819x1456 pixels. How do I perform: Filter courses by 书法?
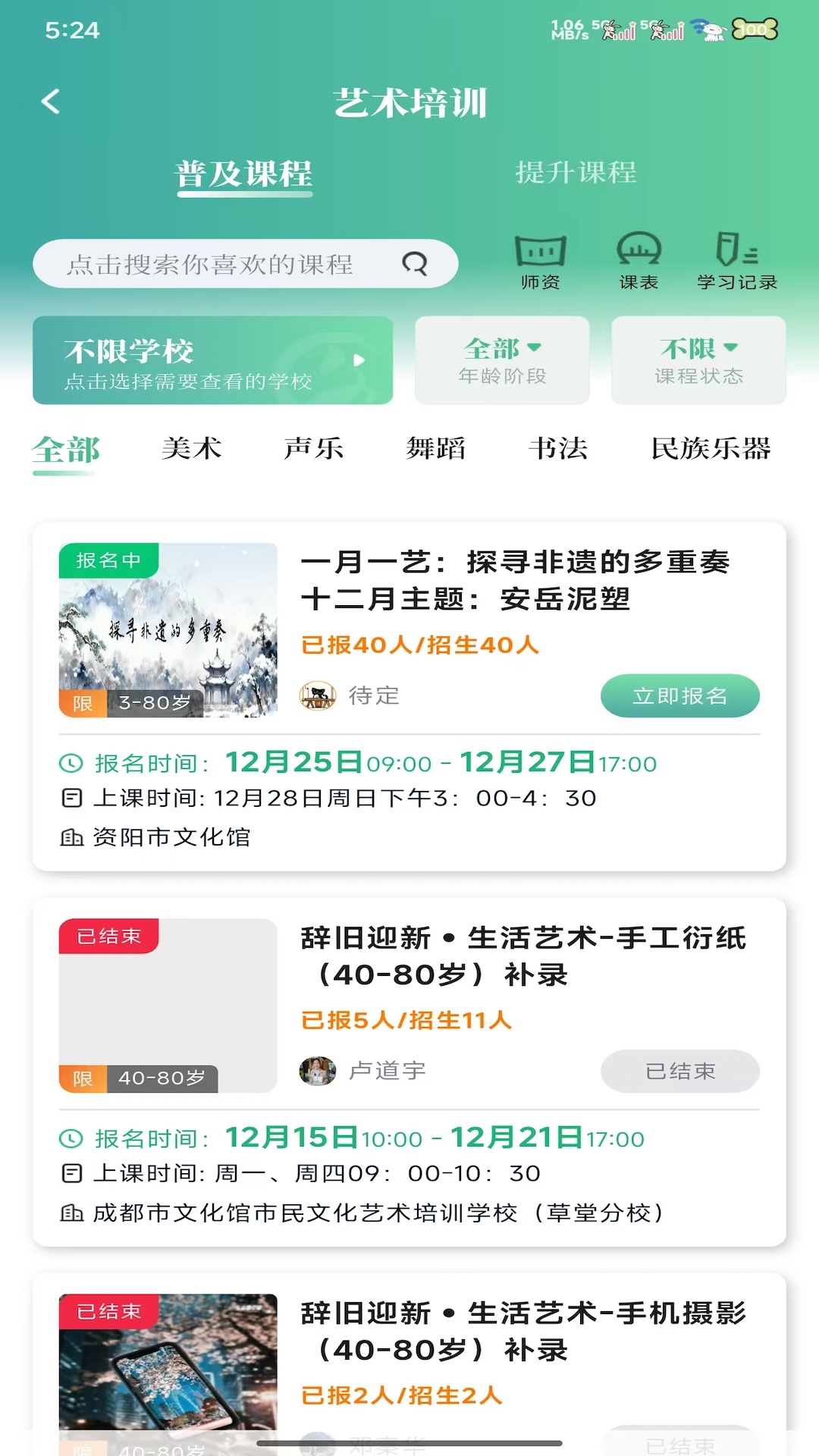[x=558, y=449]
